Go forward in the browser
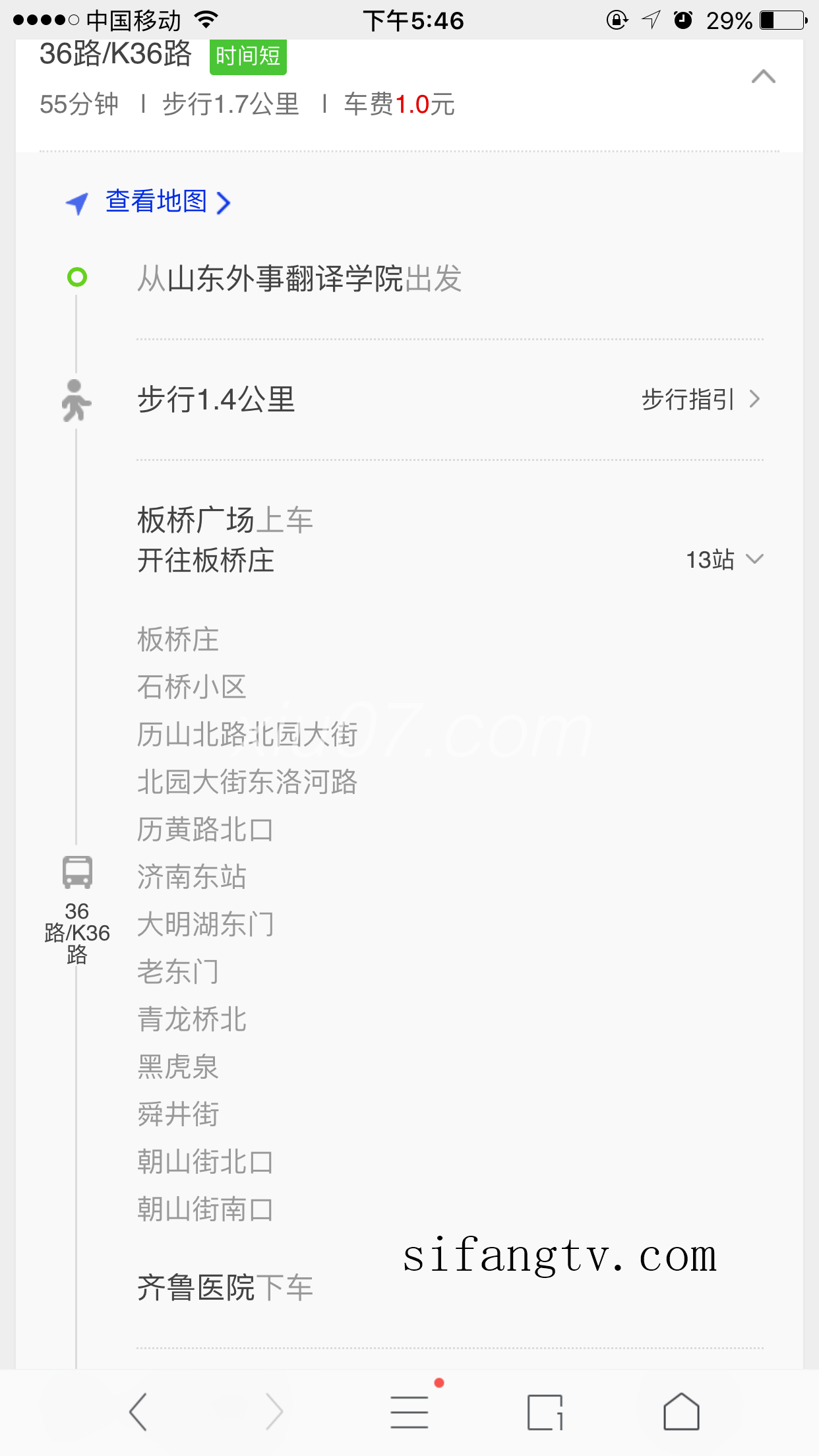 (x=274, y=1412)
